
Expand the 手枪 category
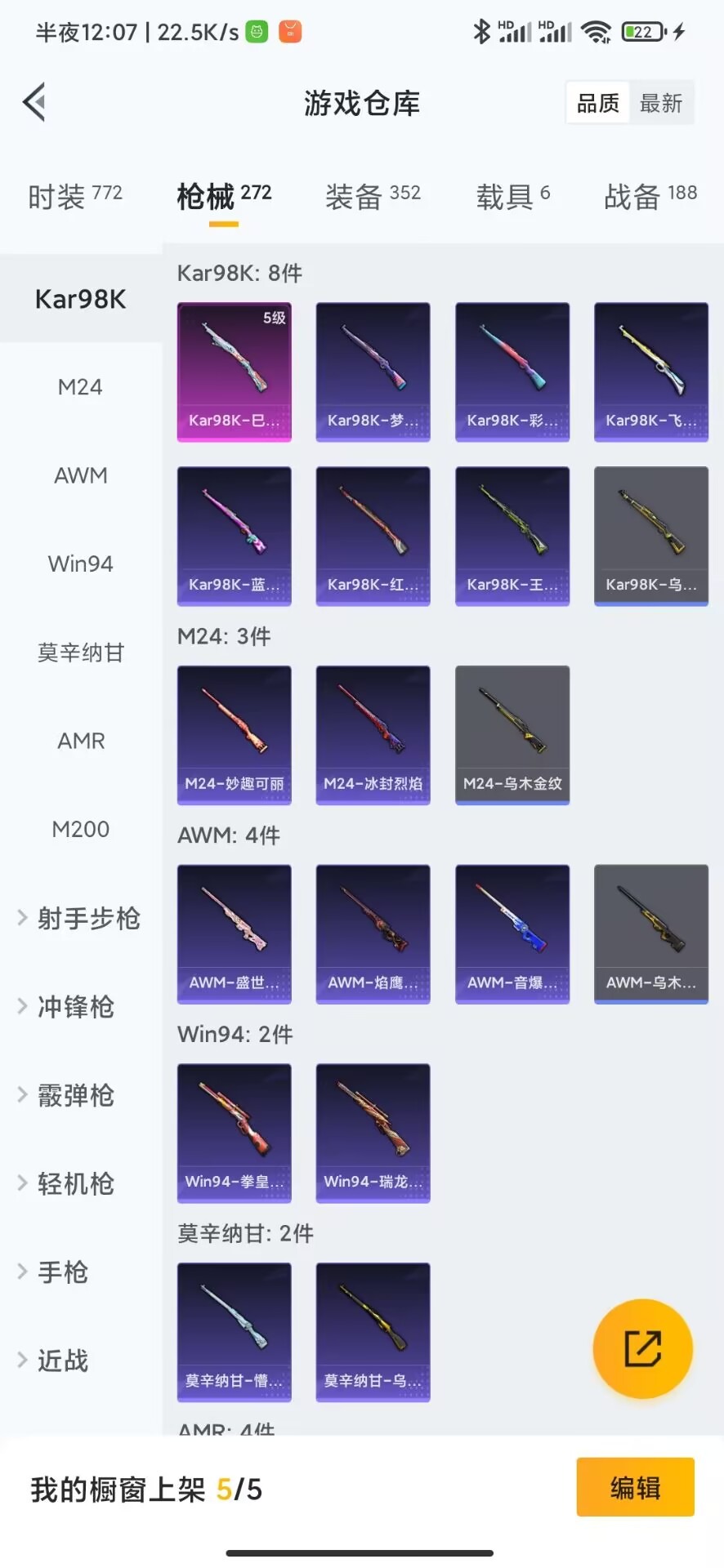[x=62, y=1272]
